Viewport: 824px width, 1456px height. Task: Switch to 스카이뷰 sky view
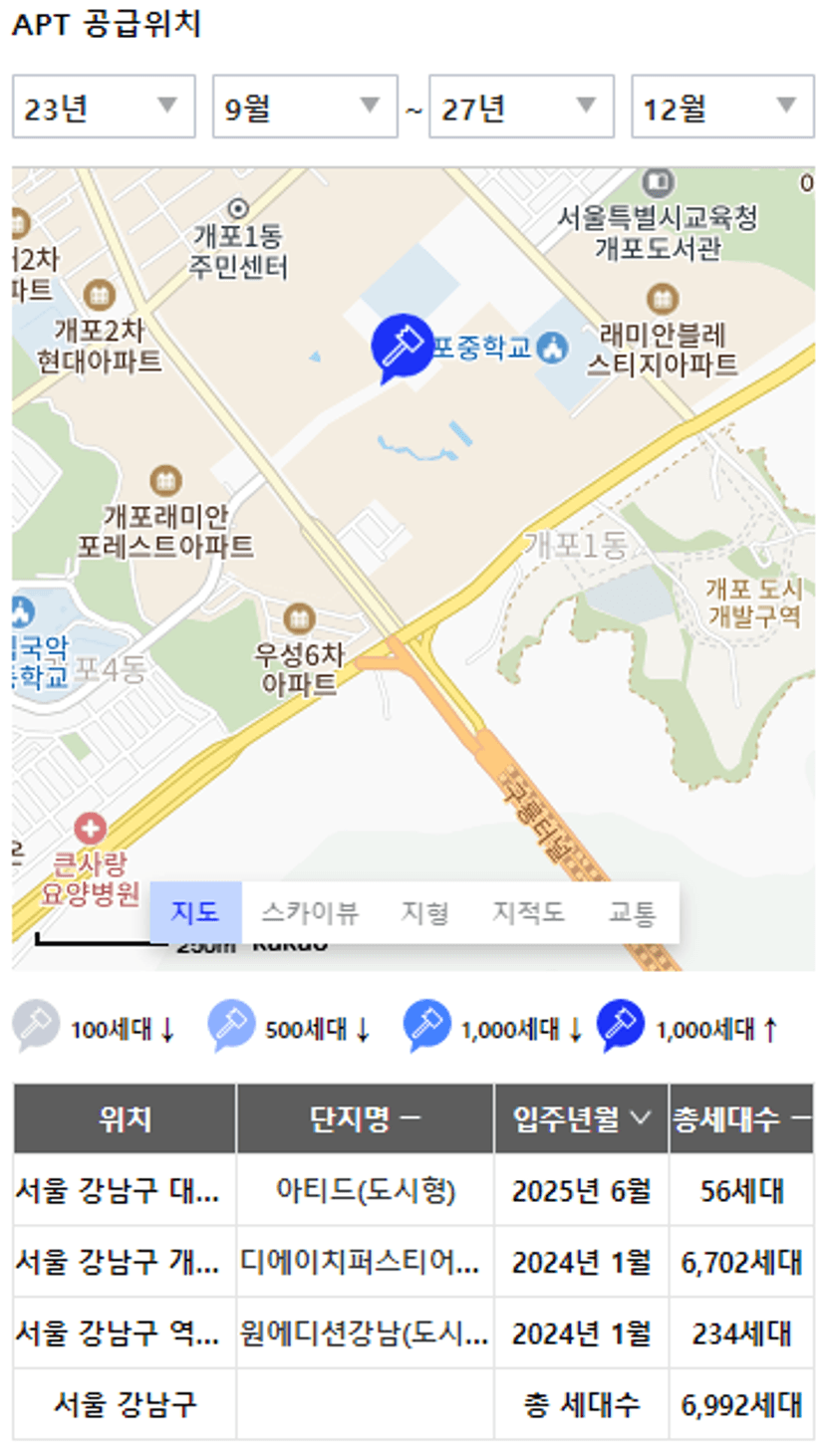(x=310, y=912)
